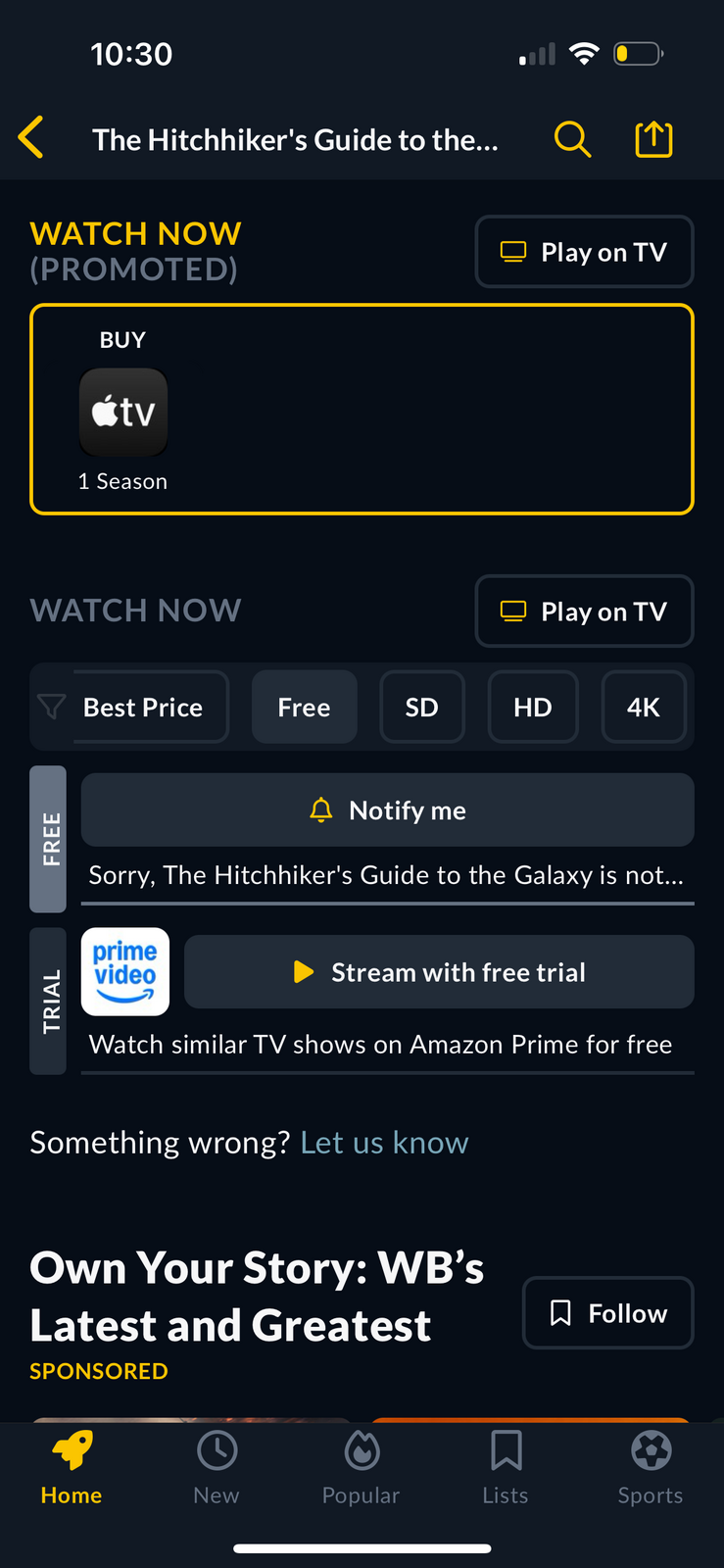Open search from the top bar

tap(572, 139)
